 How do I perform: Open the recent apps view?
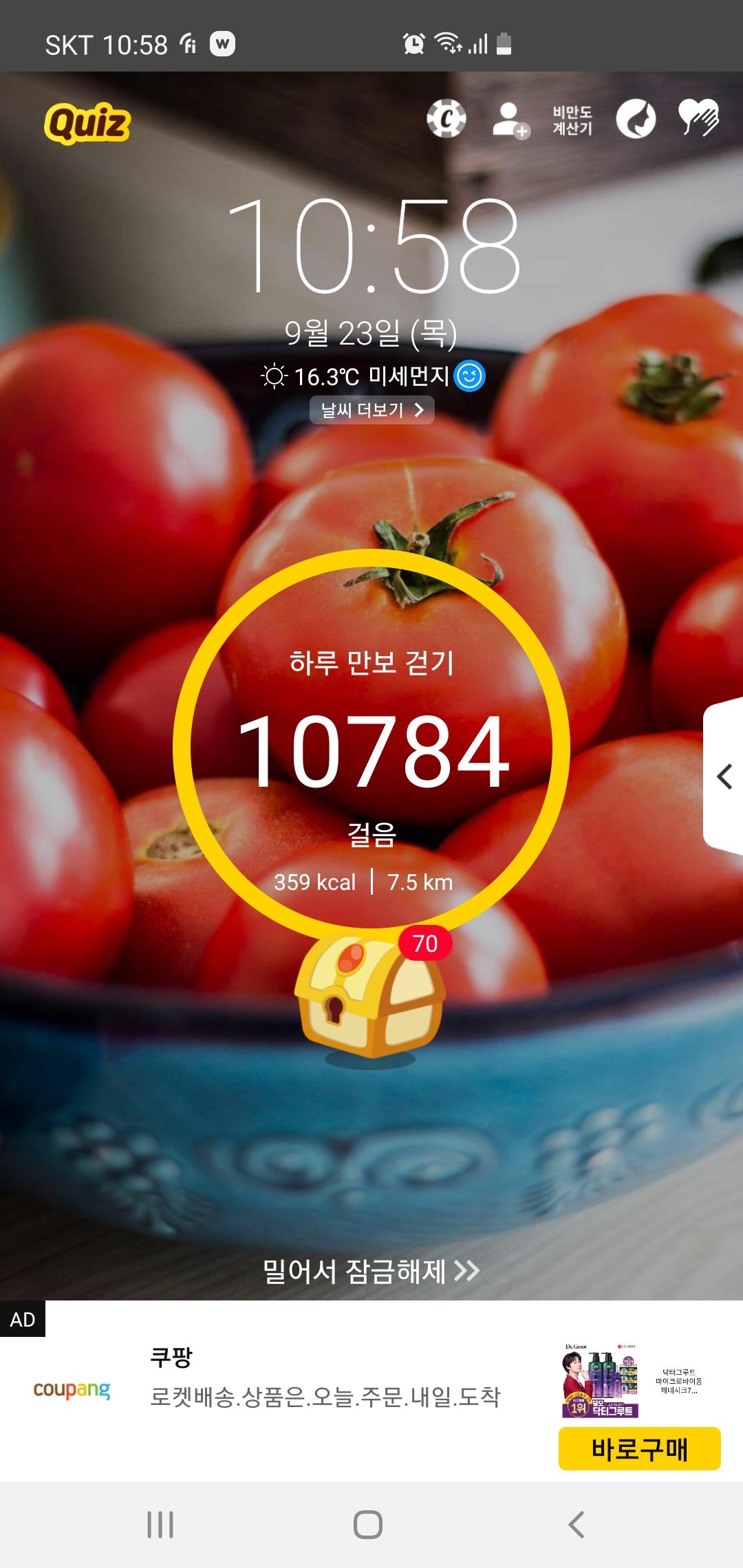(160, 1524)
